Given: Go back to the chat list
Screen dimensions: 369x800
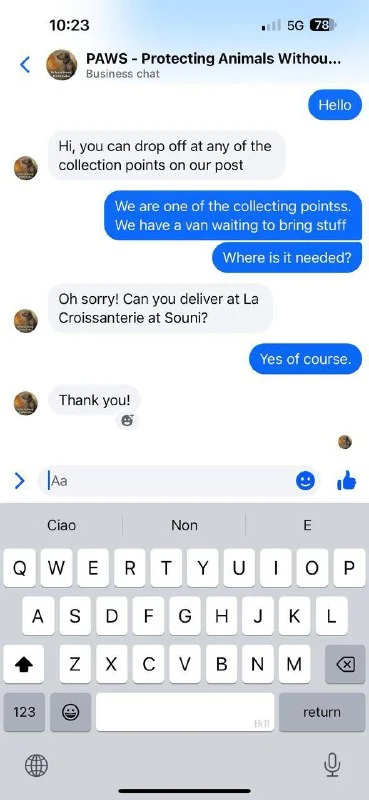Looking at the screenshot, I should pyautogui.click(x=24, y=65).
